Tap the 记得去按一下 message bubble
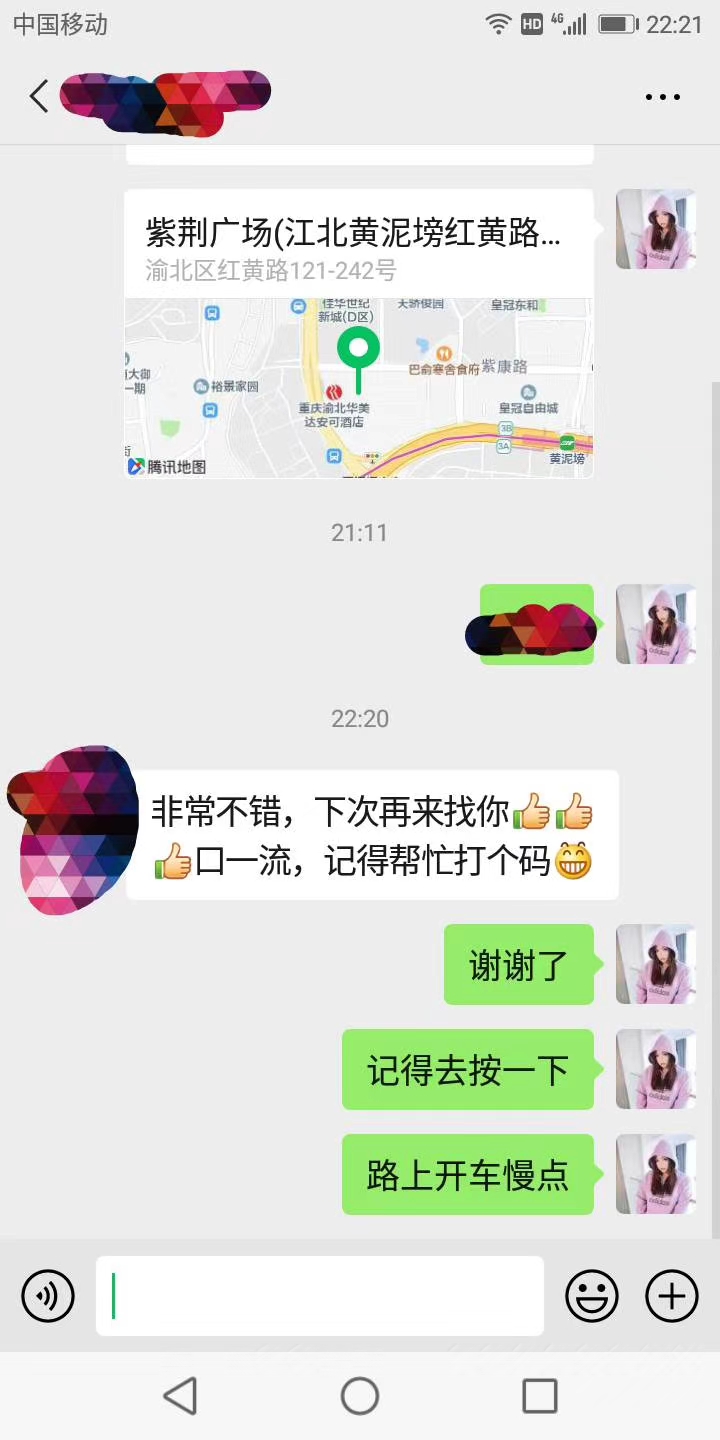The height and width of the screenshot is (1440, 720). pos(468,1069)
